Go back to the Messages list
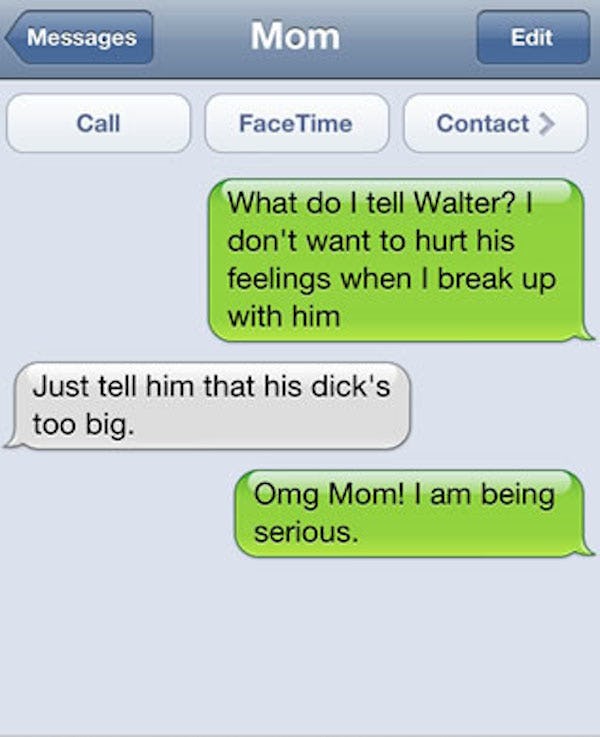 click(82, 38)
